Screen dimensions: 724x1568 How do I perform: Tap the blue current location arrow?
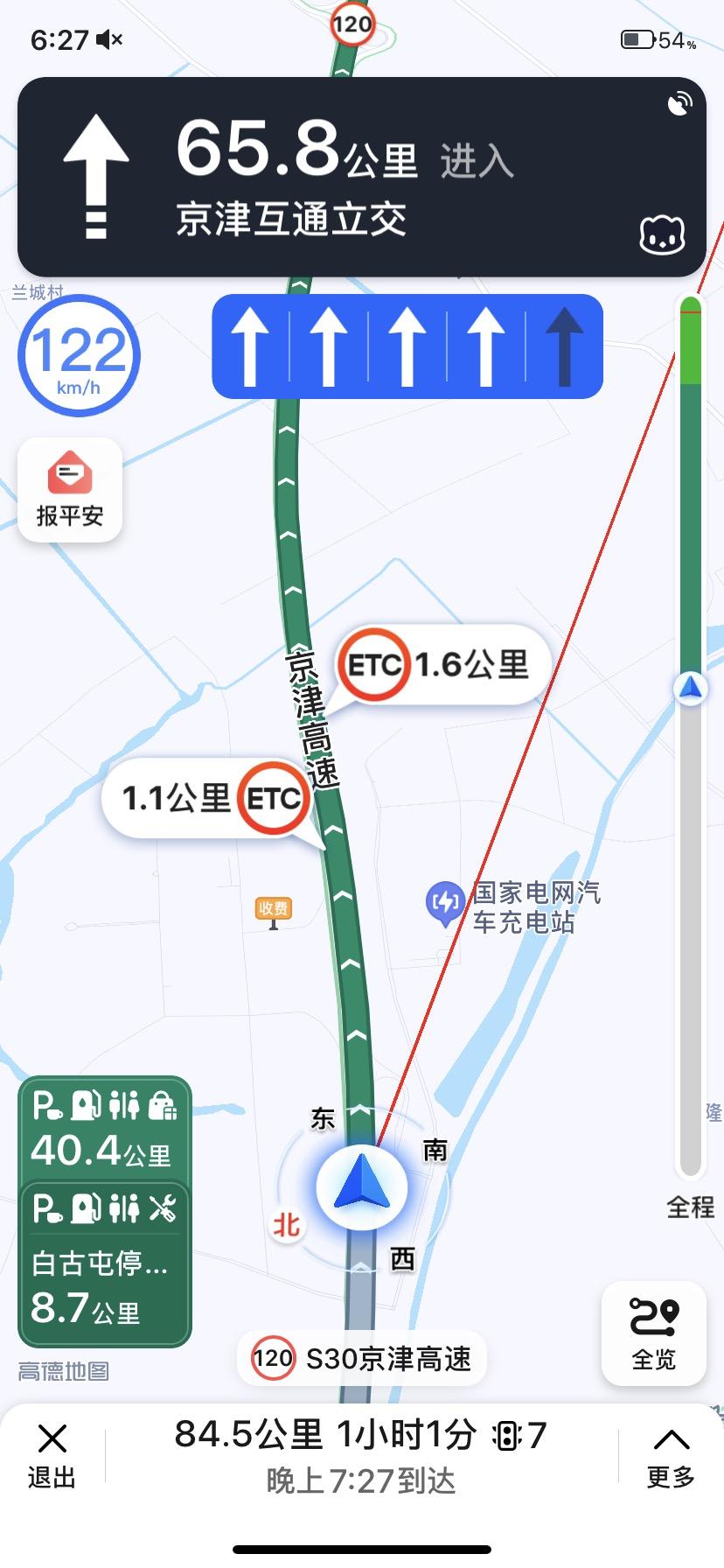361,1186
